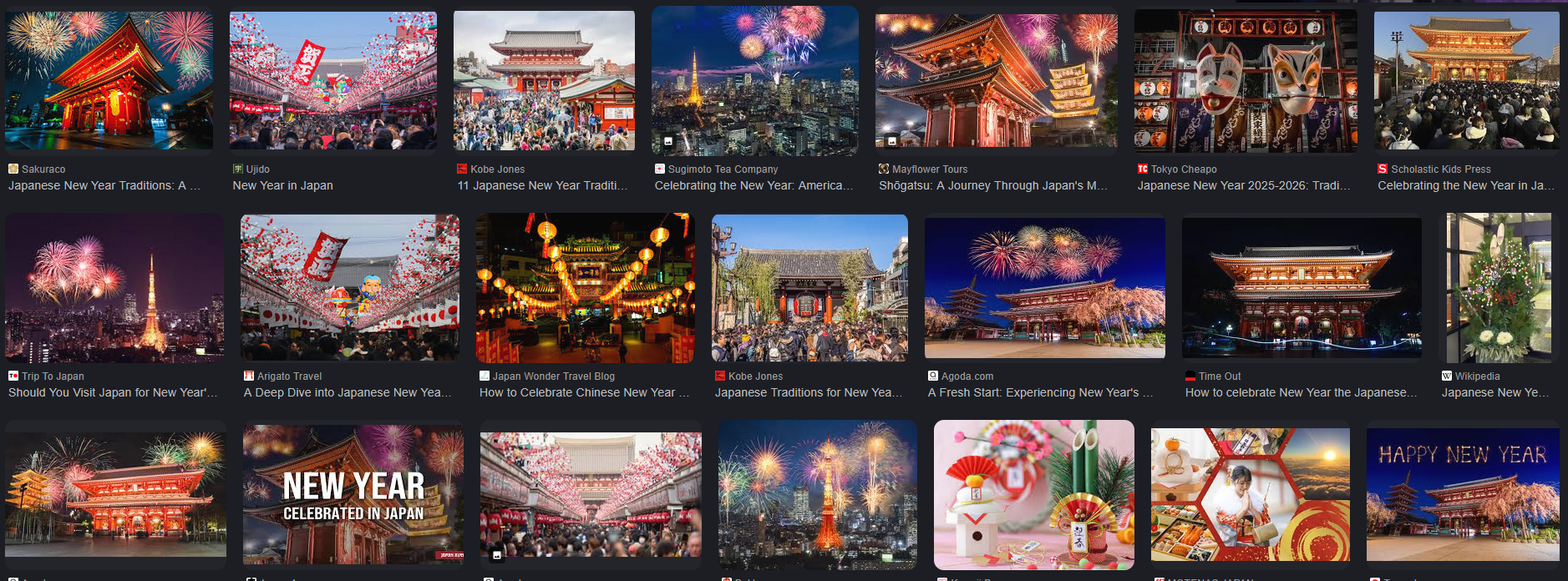Open the Sugimoto Tea Company fireworks image
This screenshot has width=1568, height=581.
[754, 80]
